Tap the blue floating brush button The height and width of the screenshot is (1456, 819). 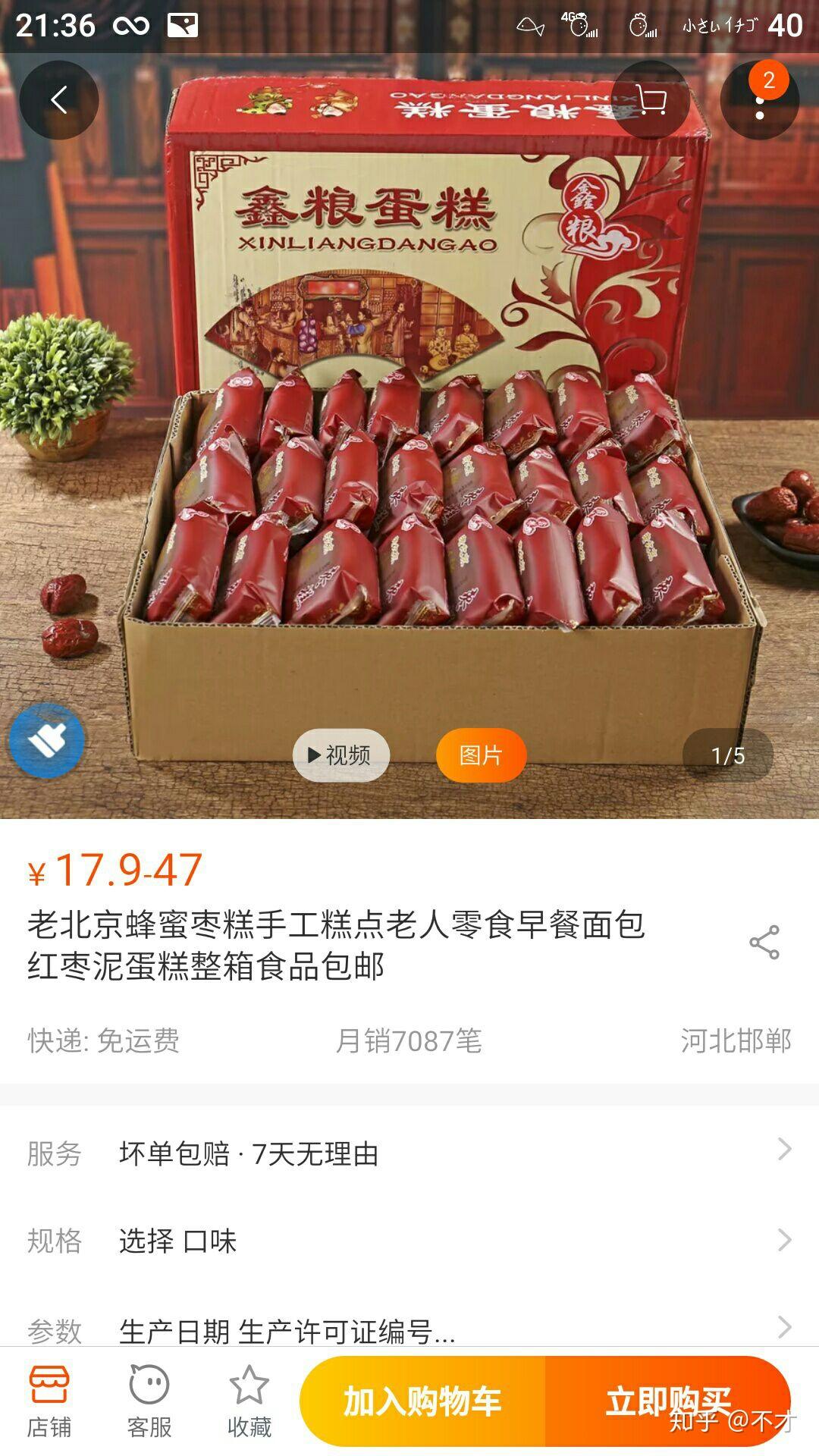[x=47, y=741]
